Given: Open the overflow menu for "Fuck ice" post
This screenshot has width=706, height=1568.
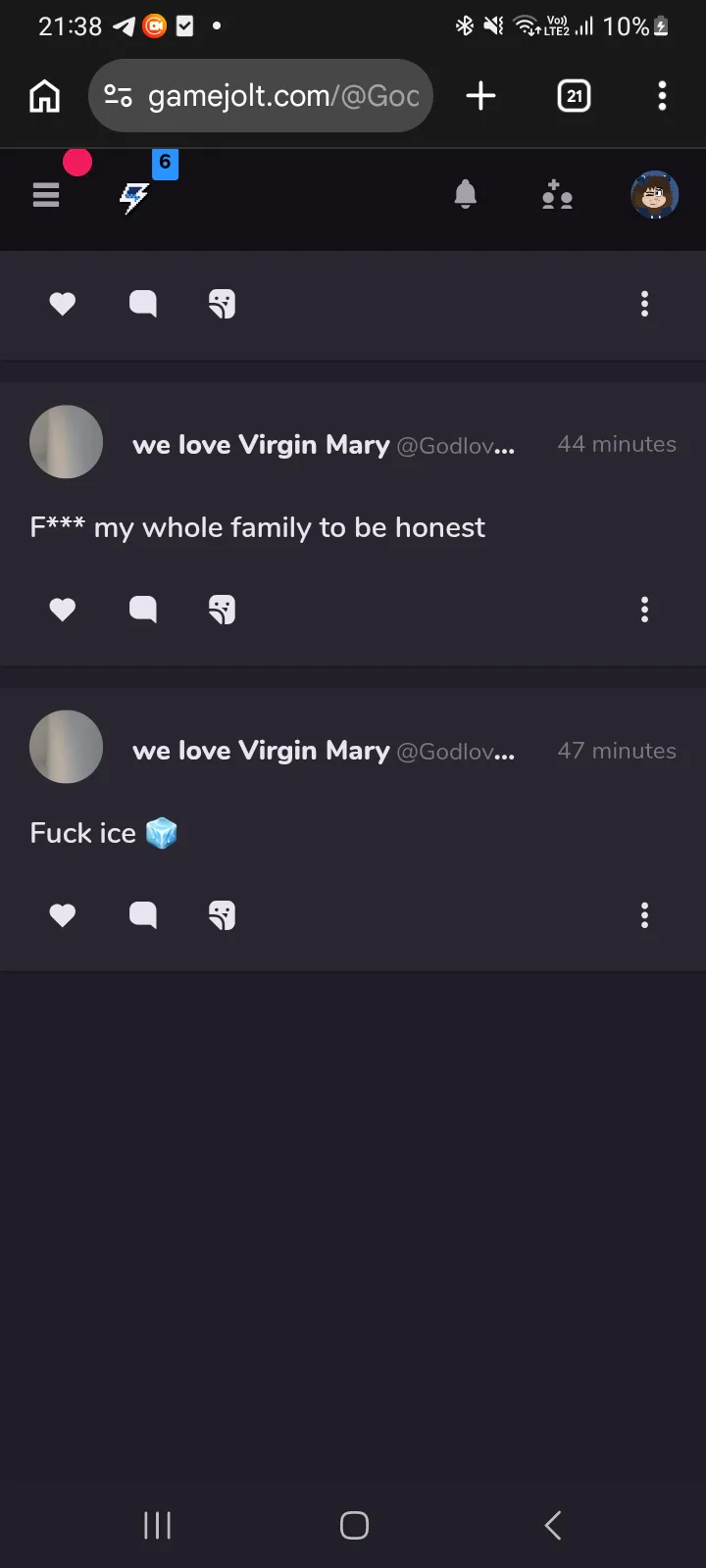Looking at the screenshot, I should click(x=644, y=915).
